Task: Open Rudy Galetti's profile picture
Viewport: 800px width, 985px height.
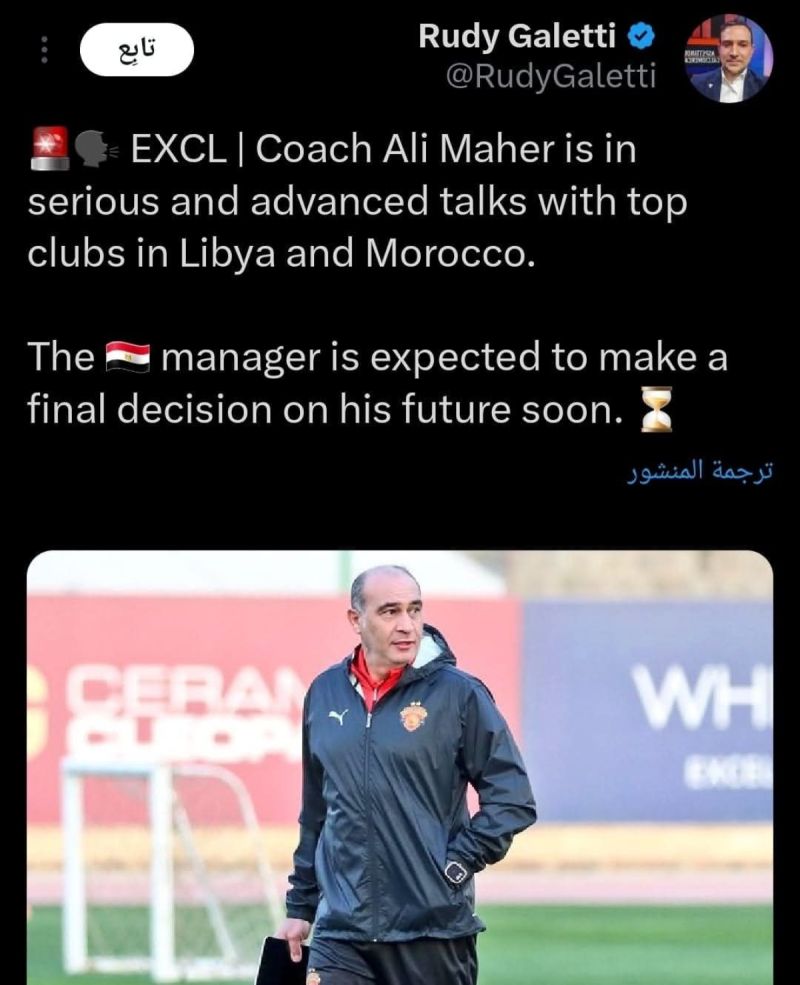Action: [x=730, y=58]
